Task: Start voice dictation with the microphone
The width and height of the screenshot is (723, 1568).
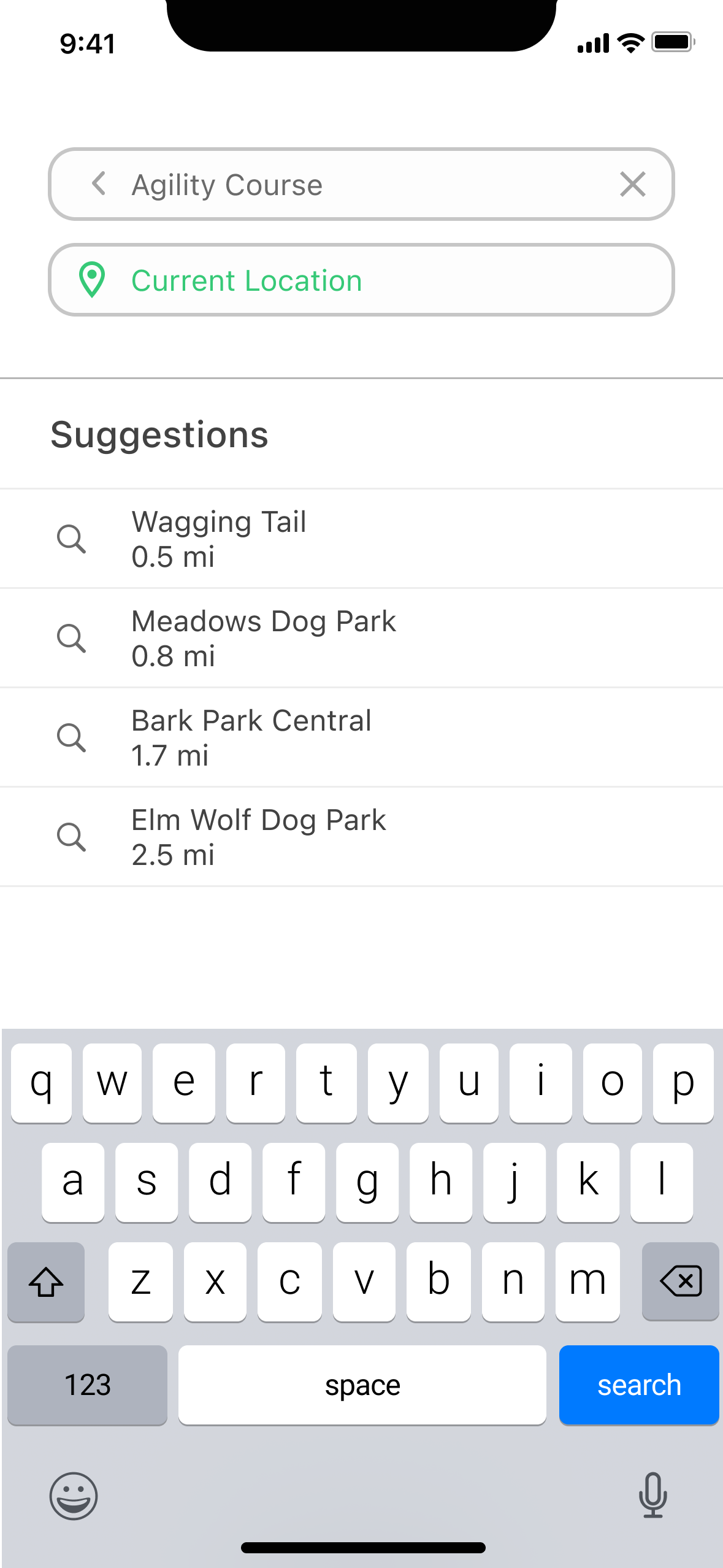Action: [652, 1494]
